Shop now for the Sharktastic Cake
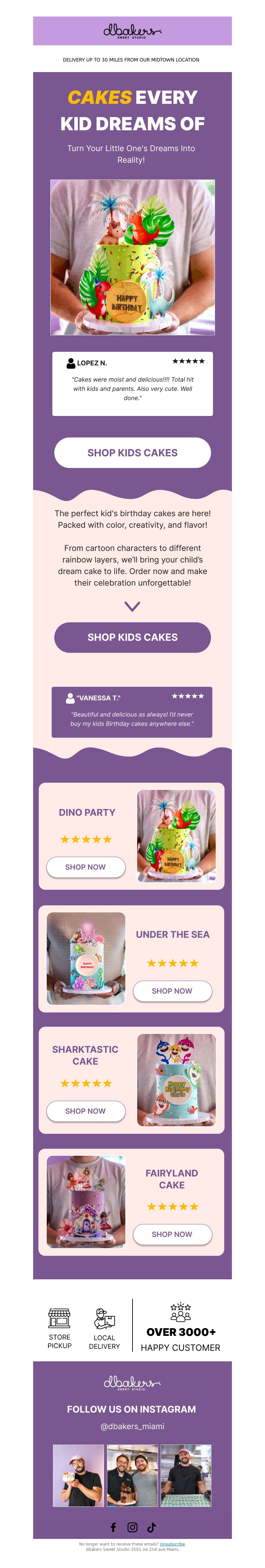The width and height of the screenshot is (265, 1568). [85, 1111]
